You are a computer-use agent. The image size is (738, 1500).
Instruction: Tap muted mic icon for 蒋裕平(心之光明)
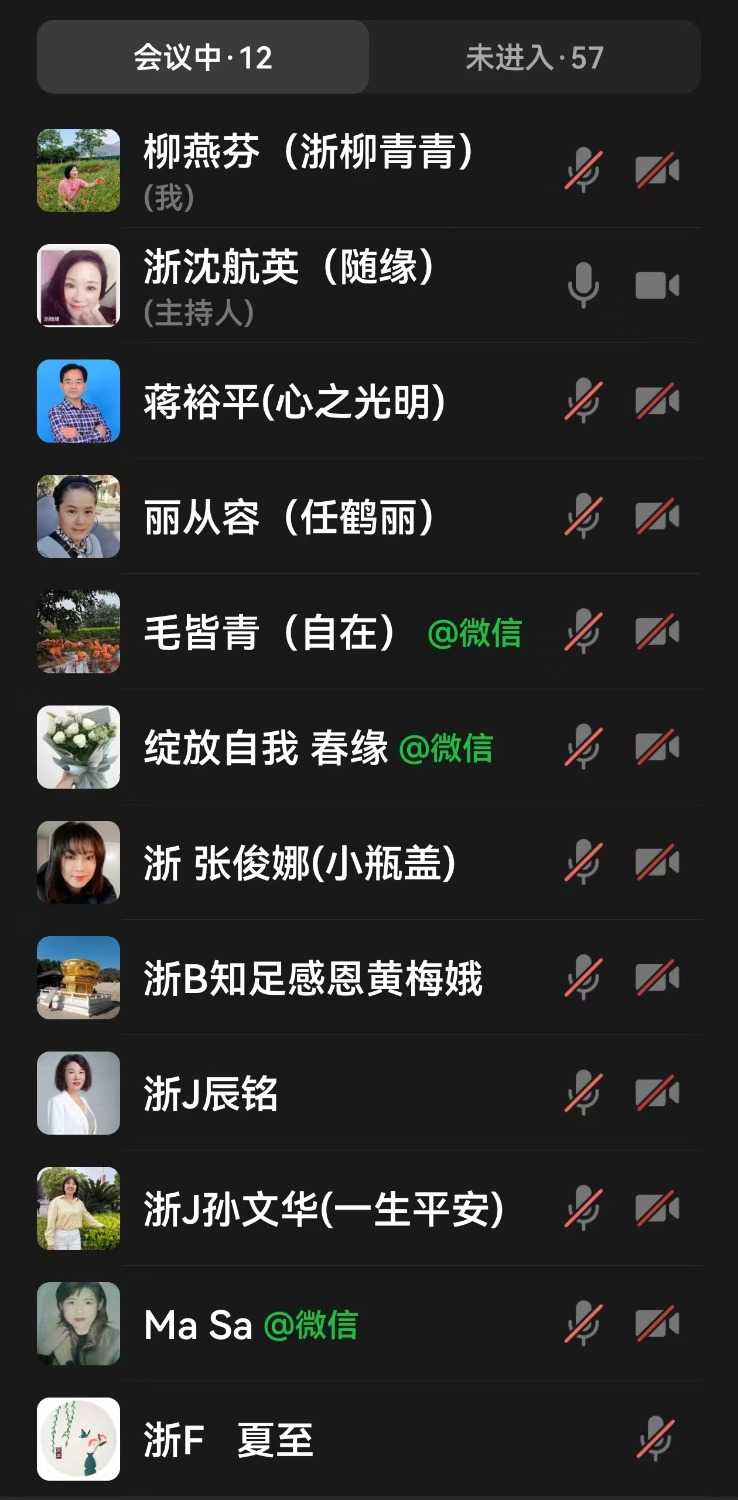pyautogui.click(x=583, y=401)
